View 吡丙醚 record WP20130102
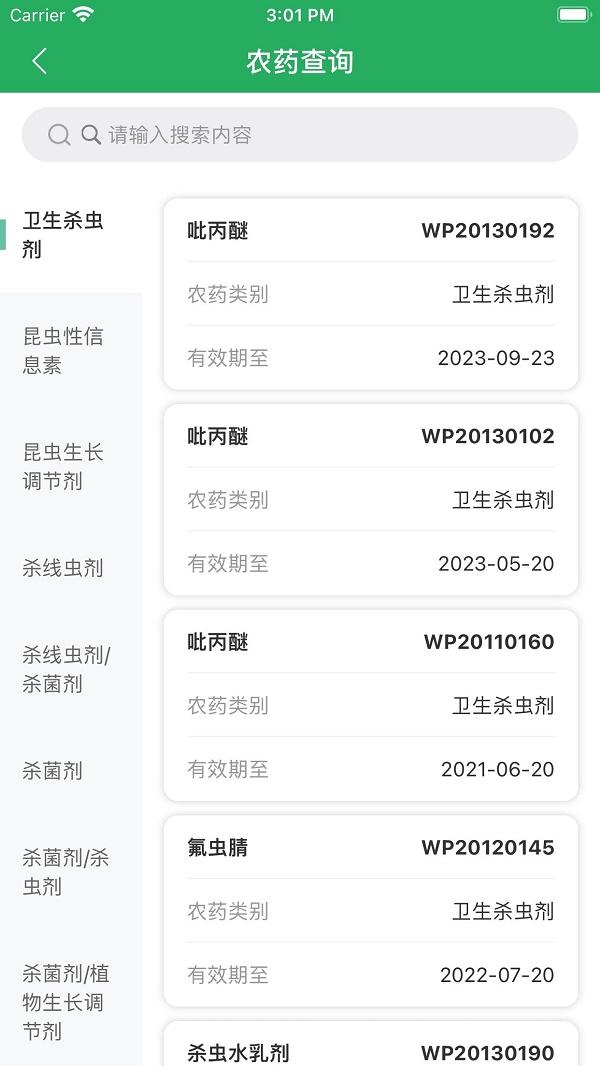600x1066 pixels. tap(370, 500)
